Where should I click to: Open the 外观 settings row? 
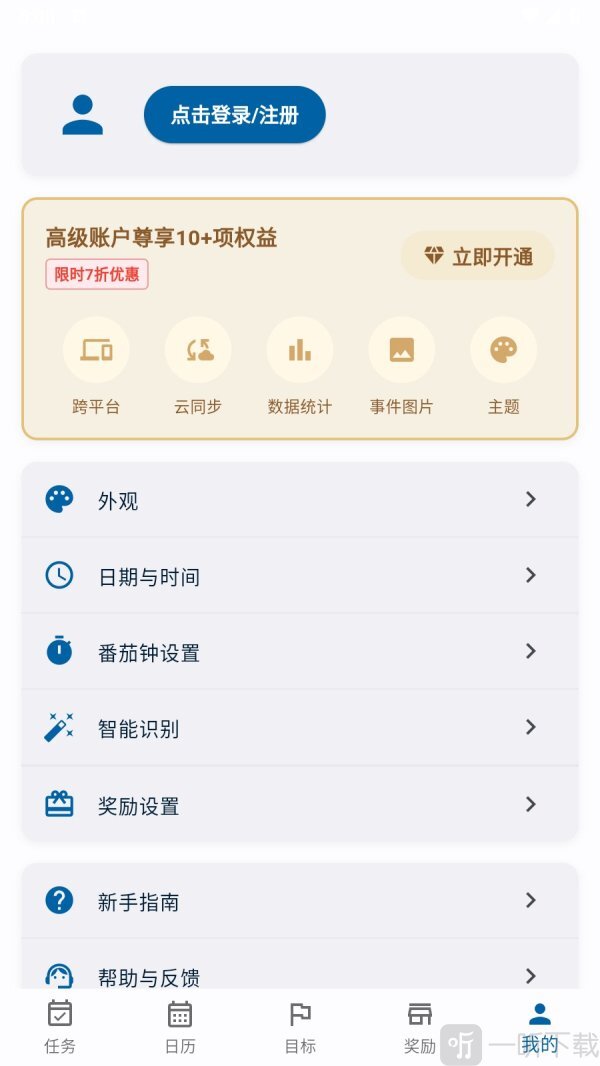[300, 500]
